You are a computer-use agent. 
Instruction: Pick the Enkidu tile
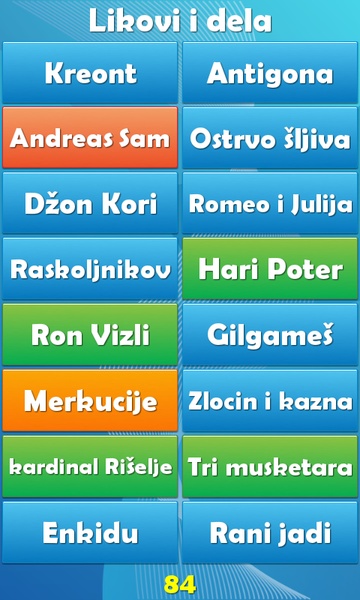point(90,532)
